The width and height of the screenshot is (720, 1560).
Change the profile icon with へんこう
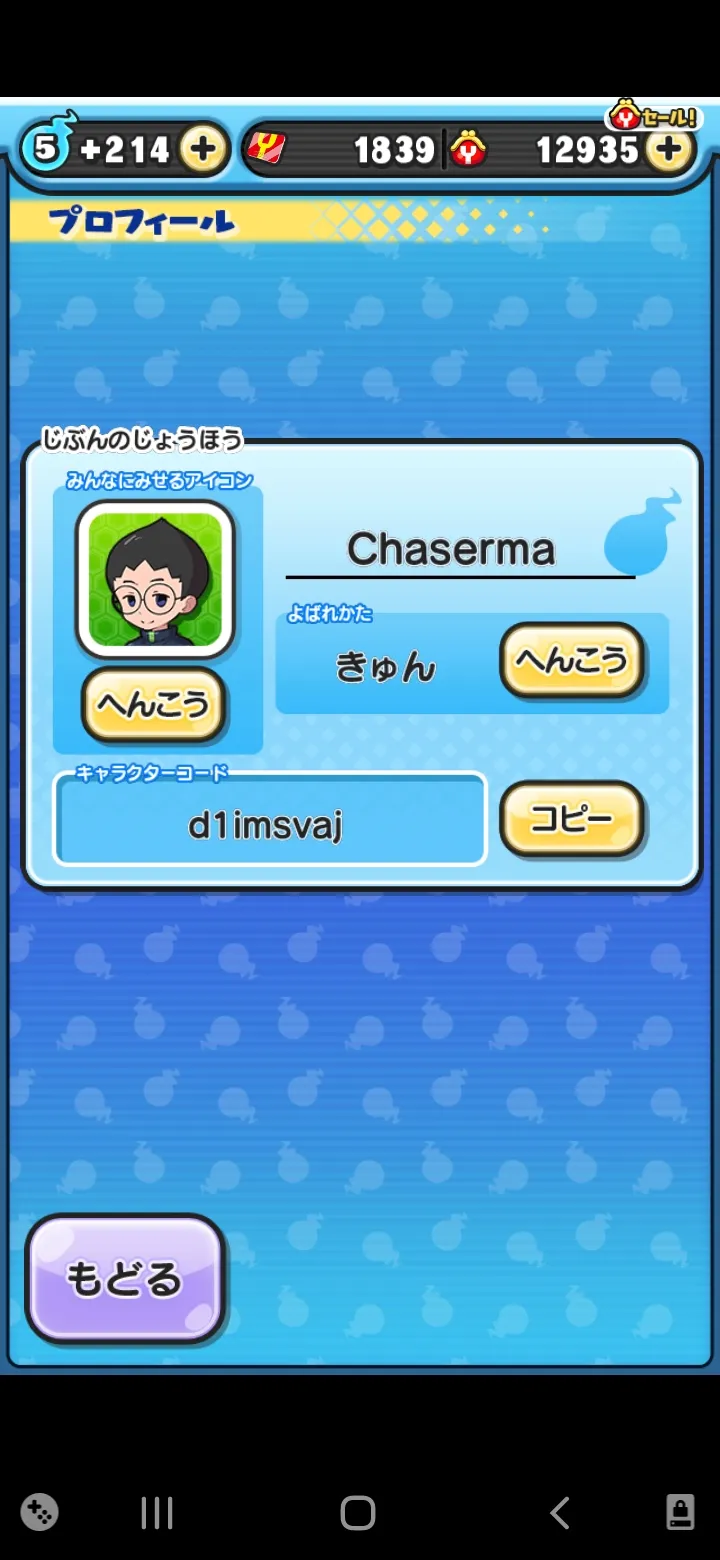[153, 705]
